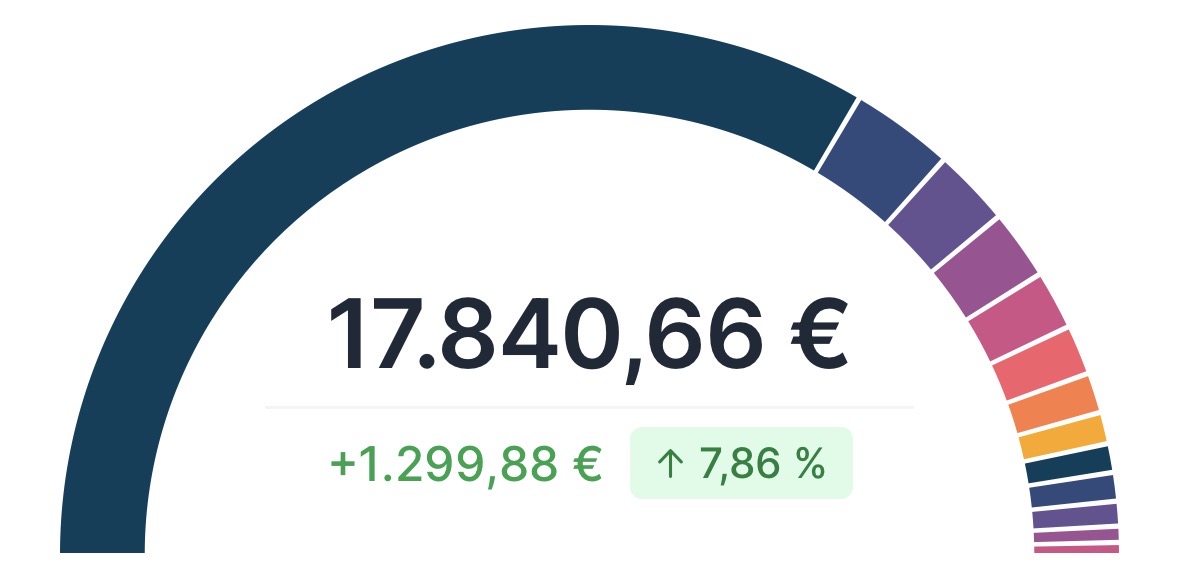Toggle the 7,86 % performance chip

[x=741, y=463]
